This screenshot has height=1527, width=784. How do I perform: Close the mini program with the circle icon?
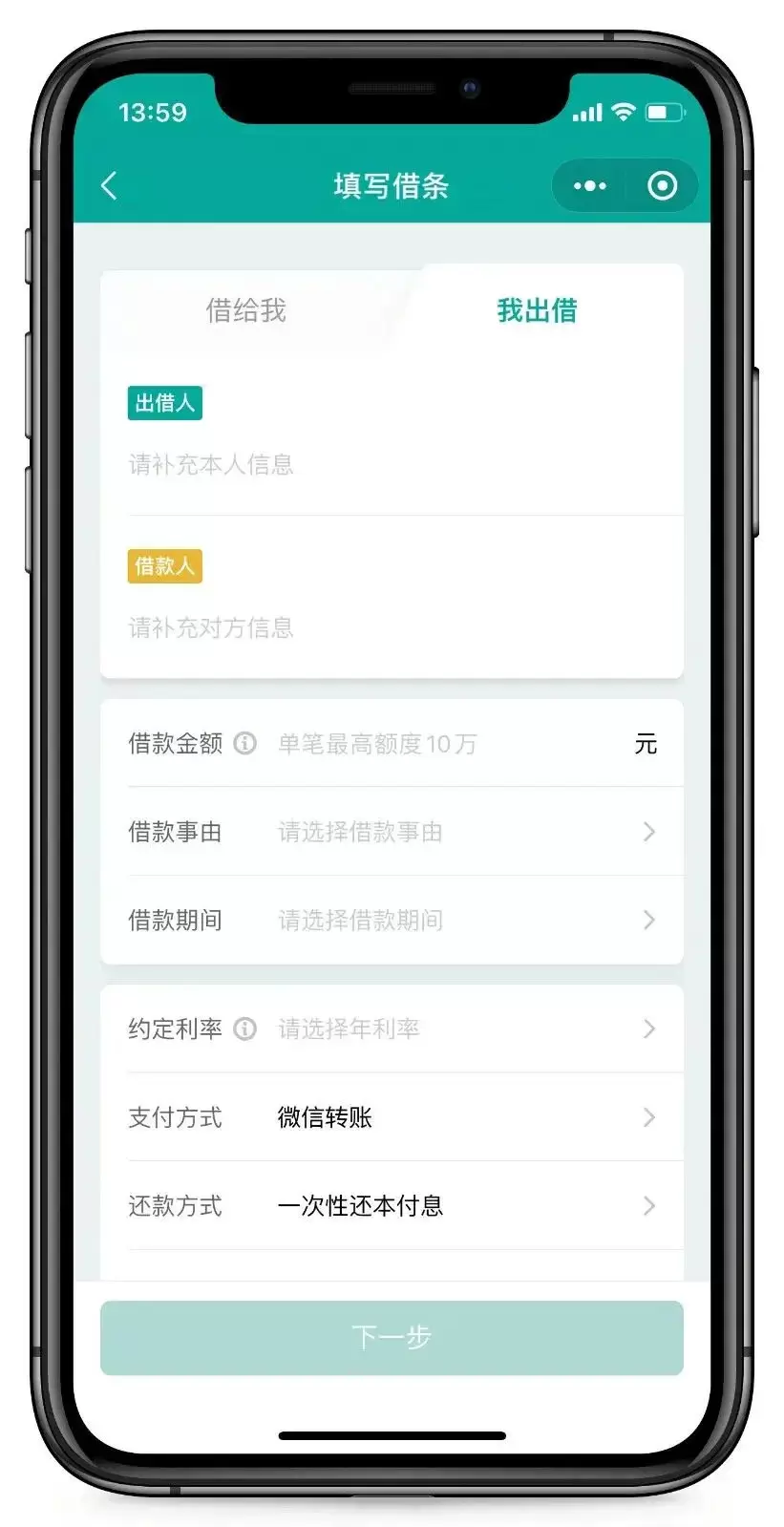tap(662, 185)
